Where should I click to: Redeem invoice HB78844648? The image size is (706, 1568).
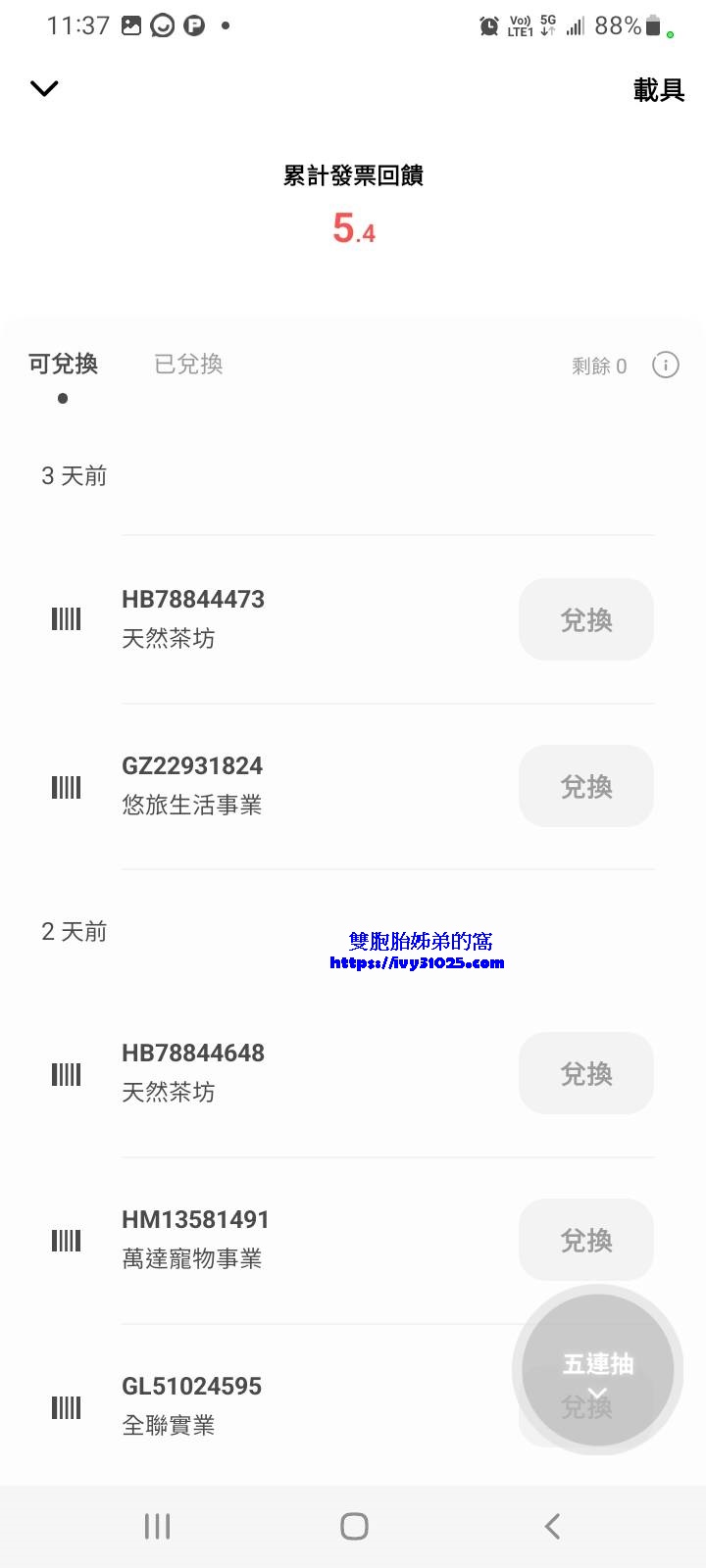tap(585, 1073)
